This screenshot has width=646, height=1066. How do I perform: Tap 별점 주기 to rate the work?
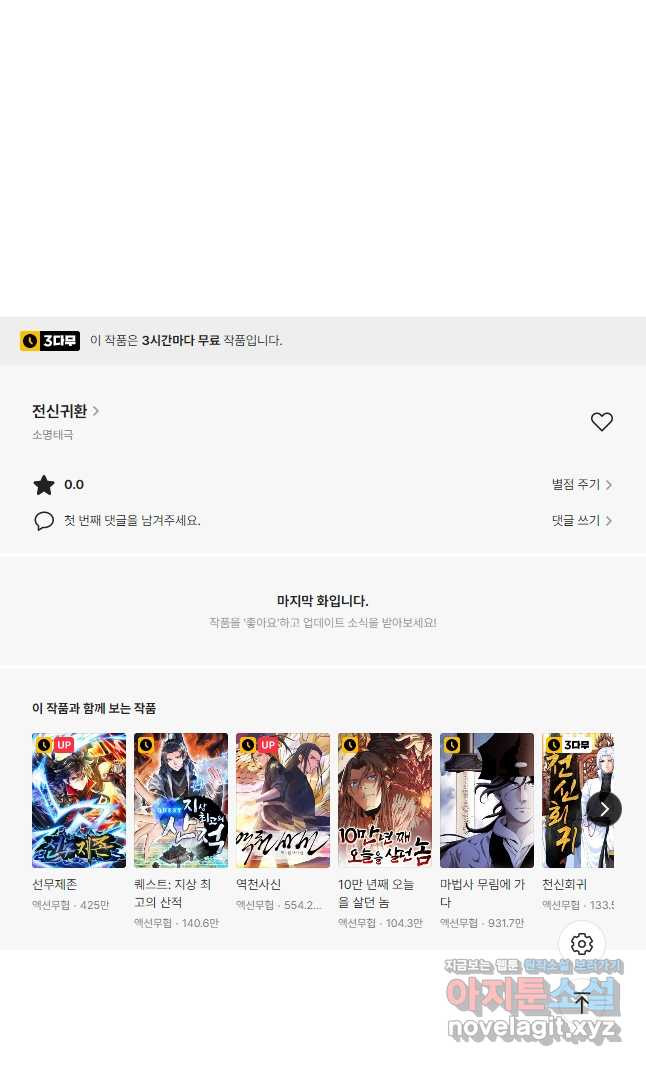point(581,485)
